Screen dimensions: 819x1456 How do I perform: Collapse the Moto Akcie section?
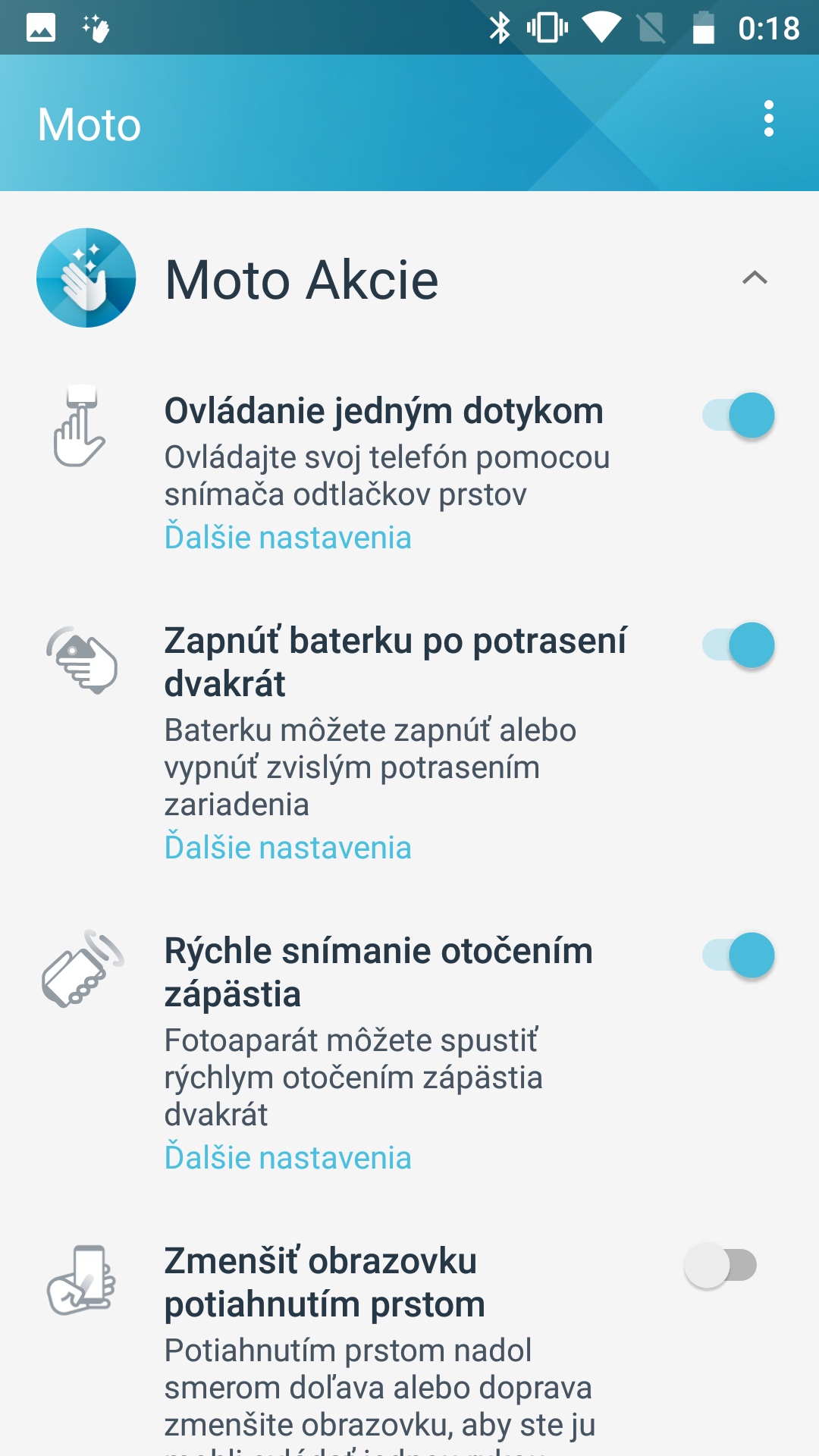coord(755,278)
